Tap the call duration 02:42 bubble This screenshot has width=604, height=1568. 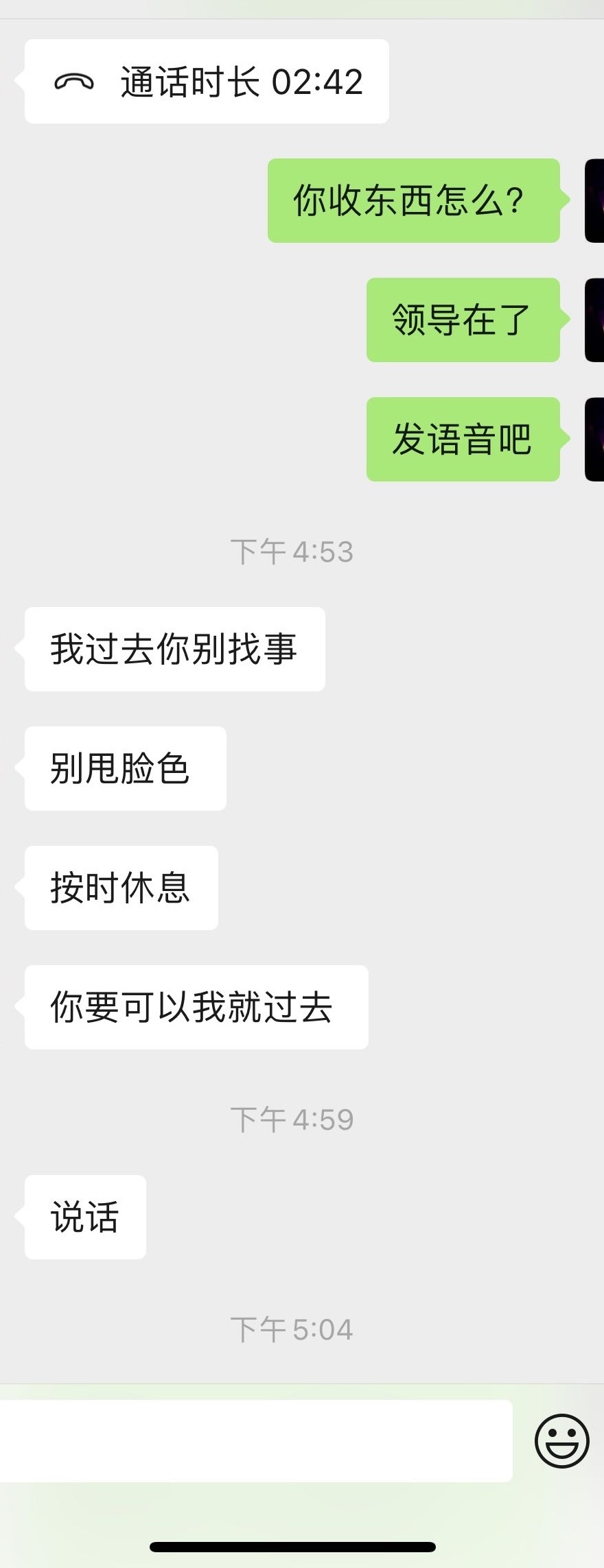[x=207, y=82]
